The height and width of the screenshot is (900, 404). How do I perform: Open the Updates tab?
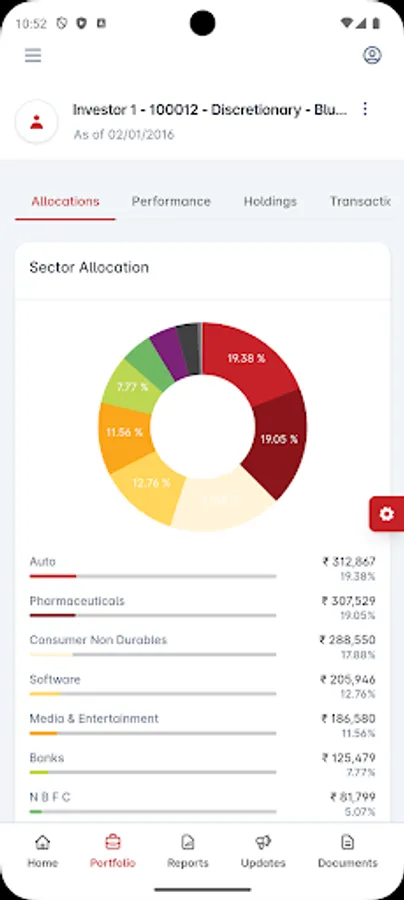click(x=263, y=851)
